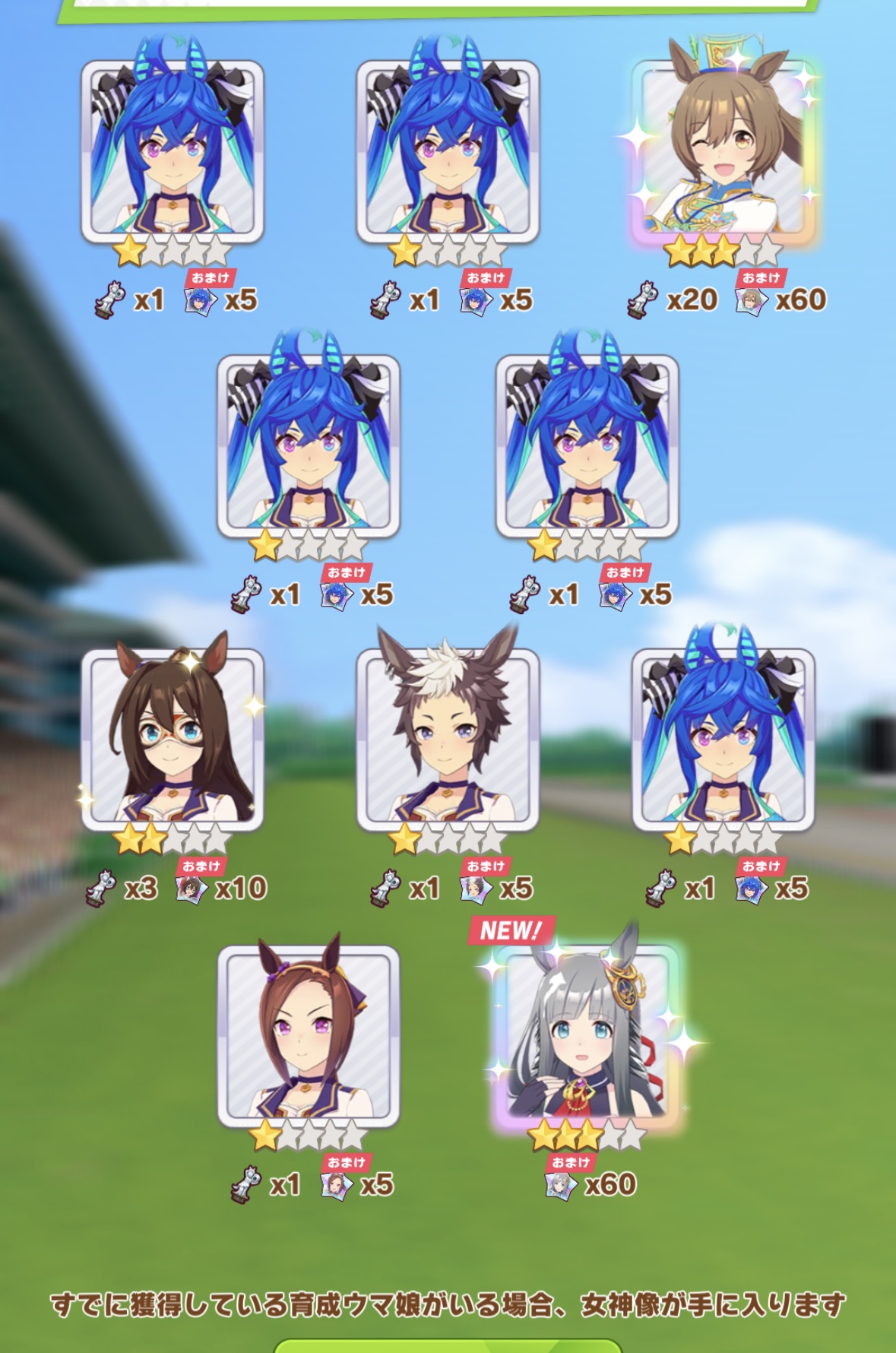Tap the green button at the bottom

pyautogui.click(x=448, y=1345)
